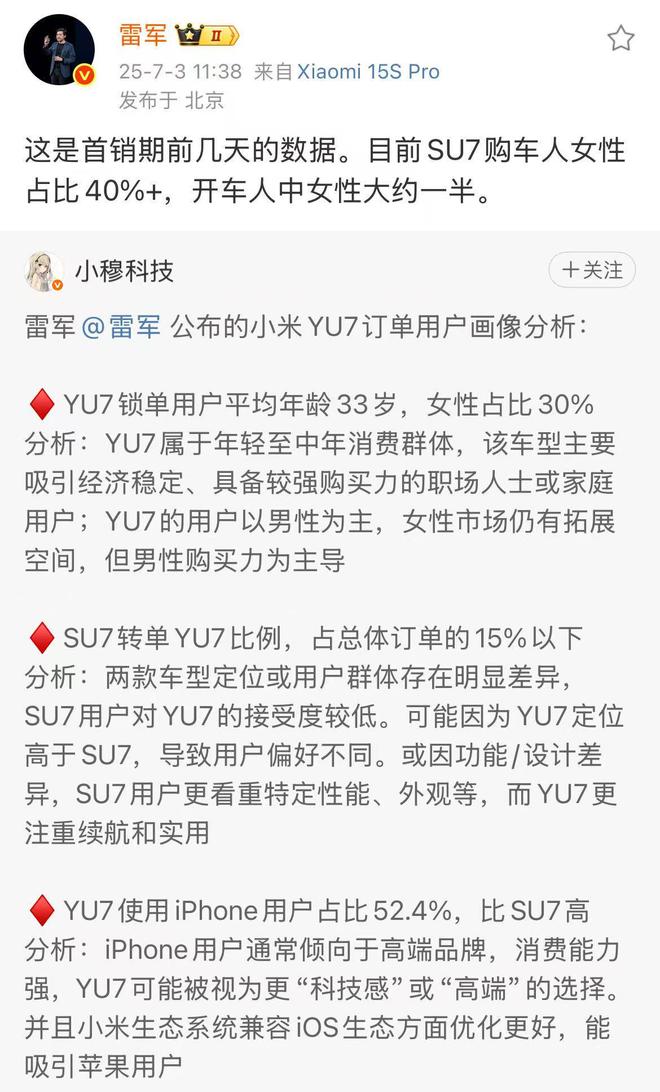The image size is (660, 1092).
Task: Follow 小穆科技 with the 关注 button
Action: 592,270
